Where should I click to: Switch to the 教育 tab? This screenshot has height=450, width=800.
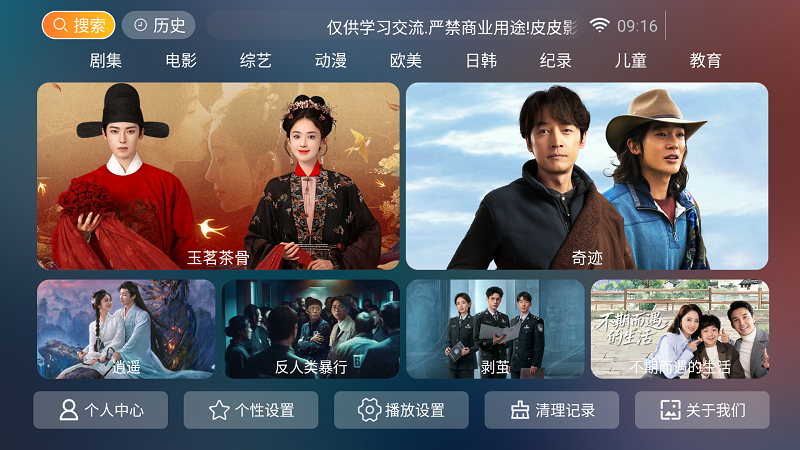click(x=706, y=60)
